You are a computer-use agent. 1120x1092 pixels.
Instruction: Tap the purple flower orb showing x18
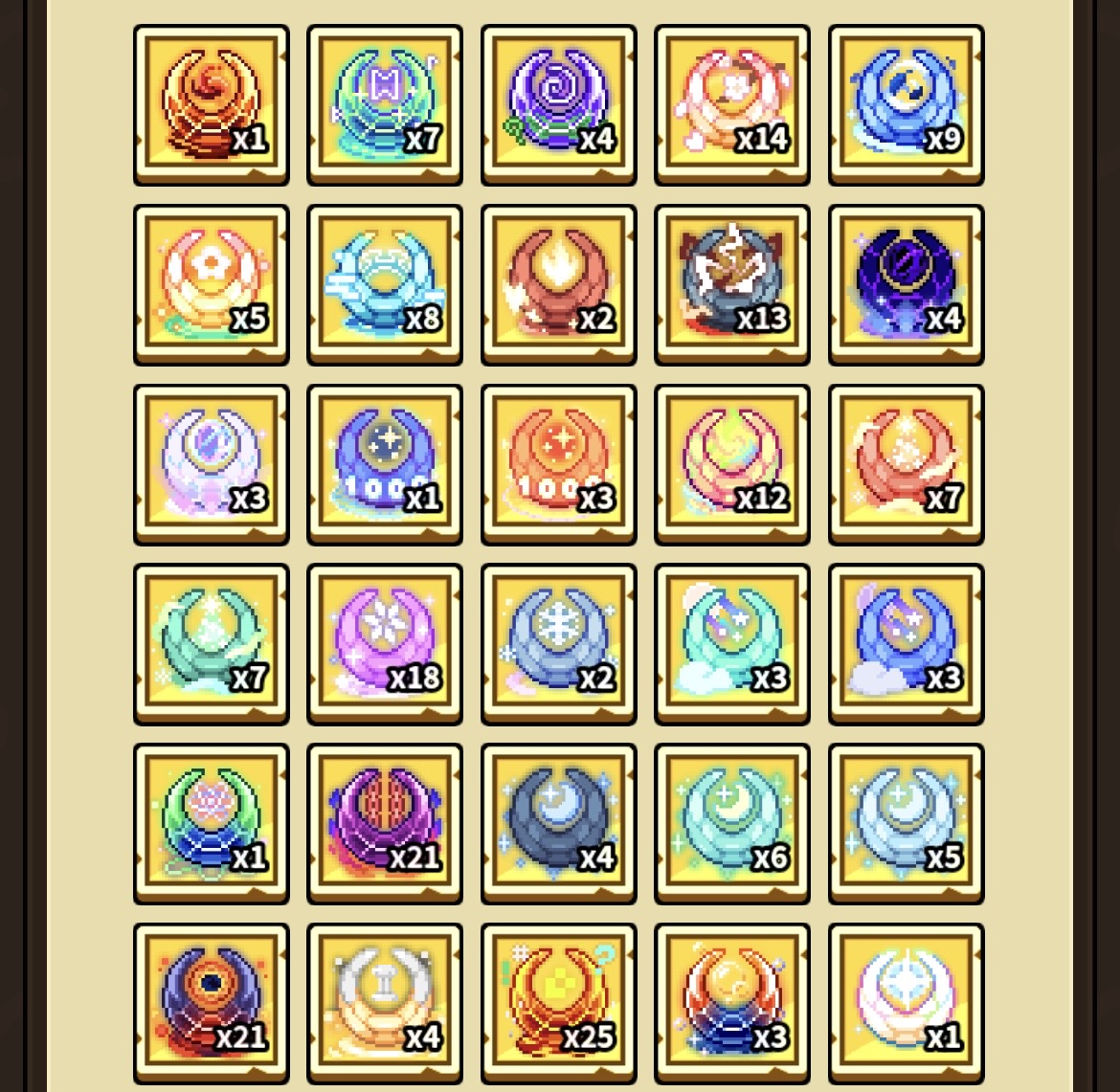(x=385, y=644)
